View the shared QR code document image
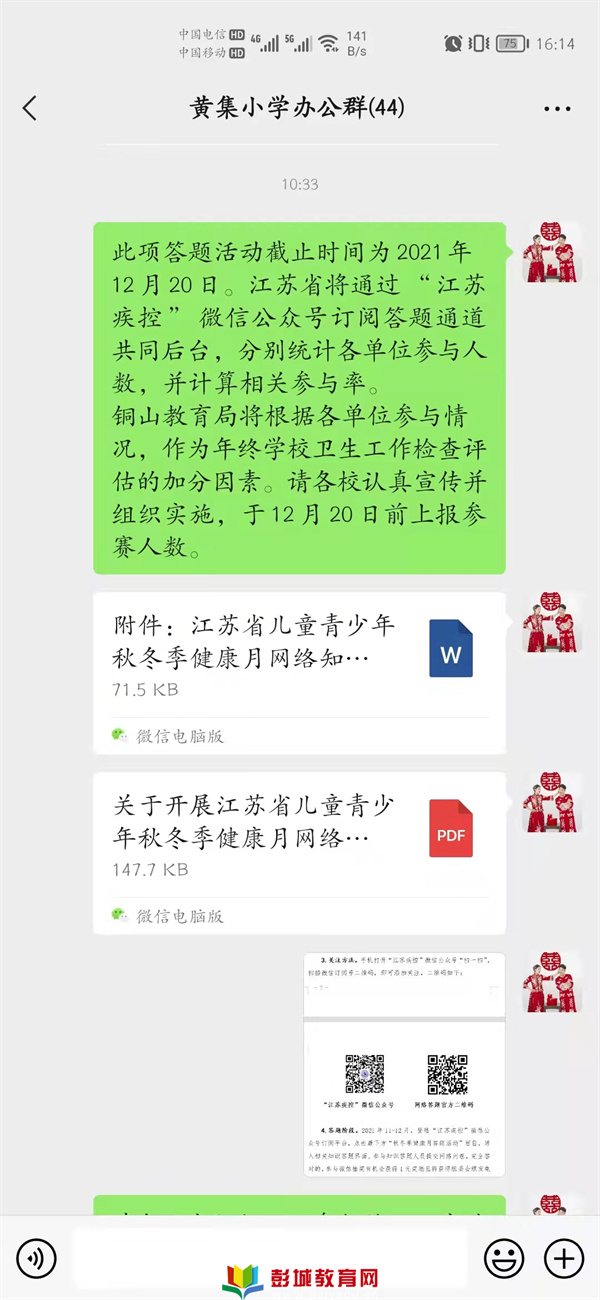This screenshot has height=1300, width=600. coord(404,1064)
